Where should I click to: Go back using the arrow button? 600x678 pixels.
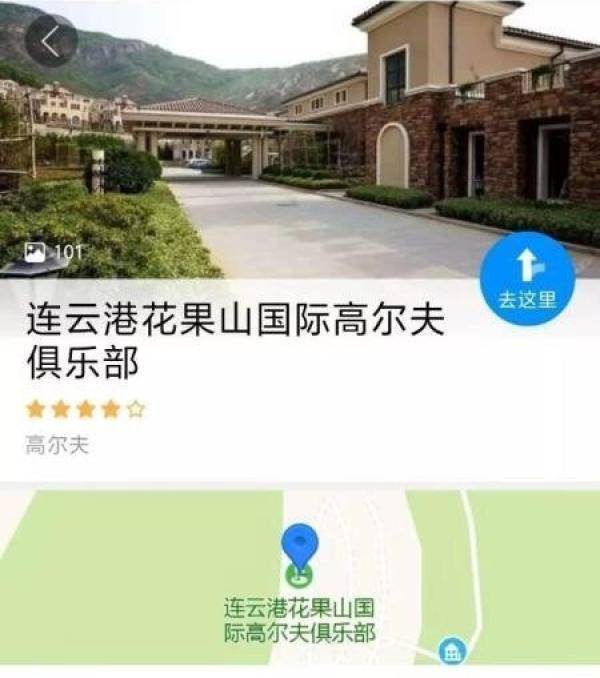tap(51, 41)
